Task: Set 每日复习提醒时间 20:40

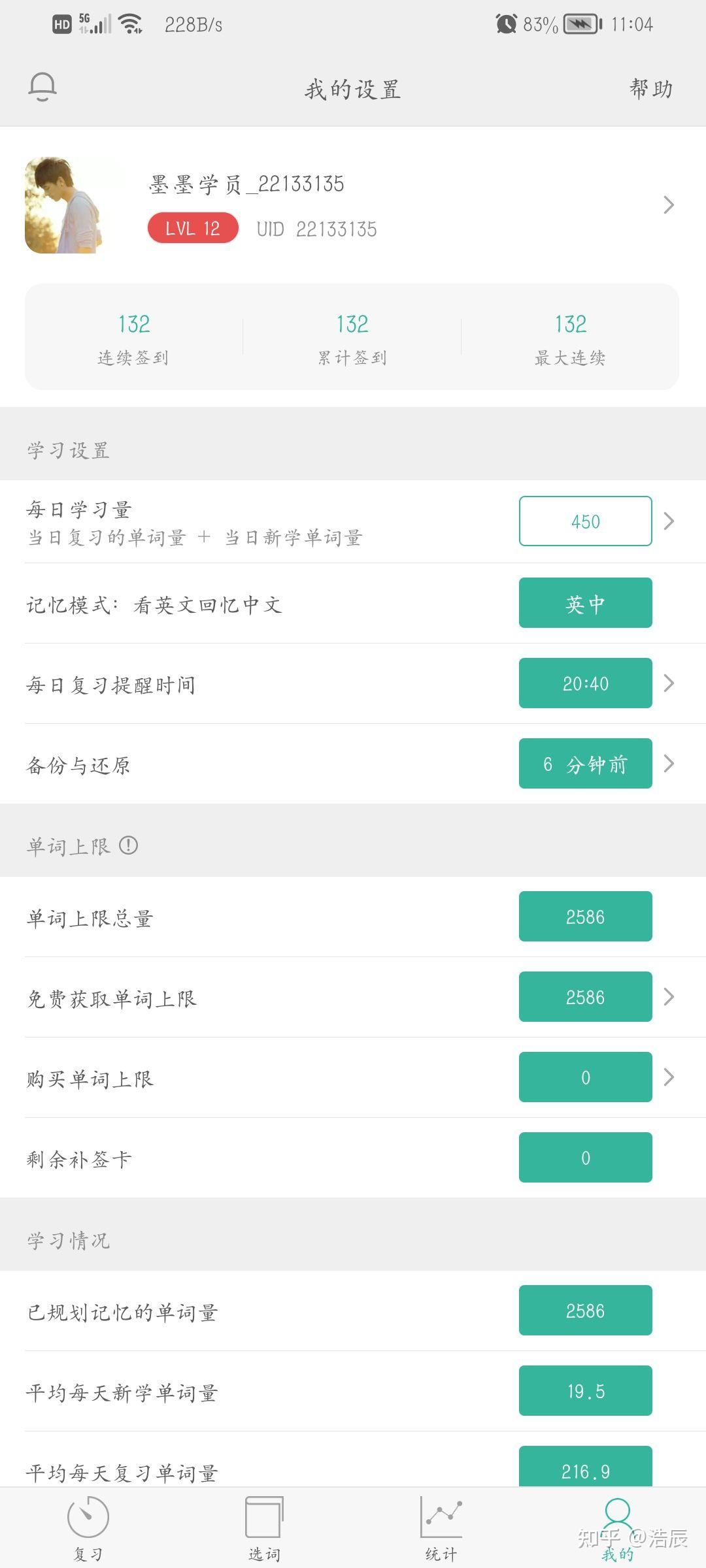Action: point(586,683)
